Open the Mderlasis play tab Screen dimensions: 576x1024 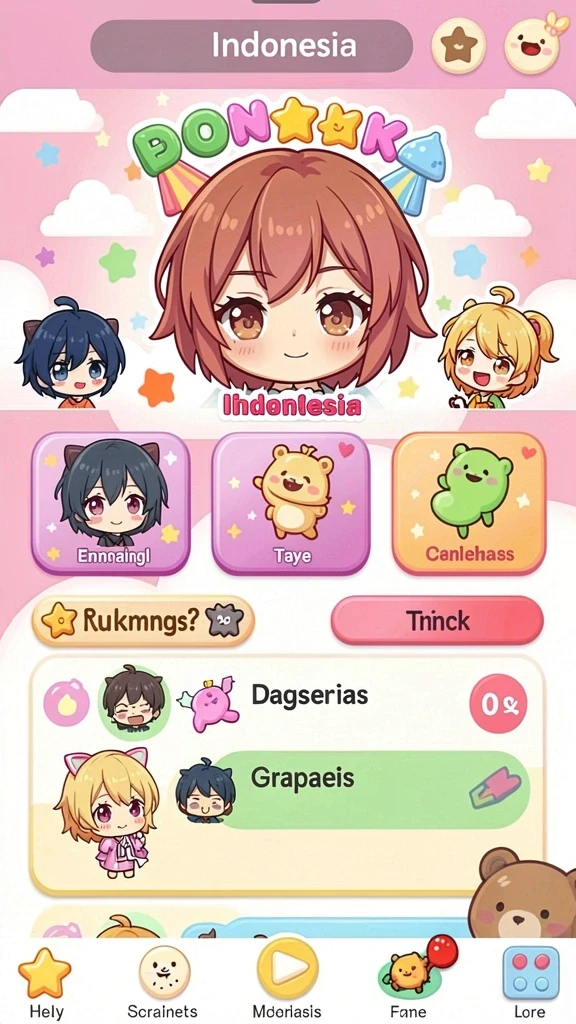tap(288, 980)
